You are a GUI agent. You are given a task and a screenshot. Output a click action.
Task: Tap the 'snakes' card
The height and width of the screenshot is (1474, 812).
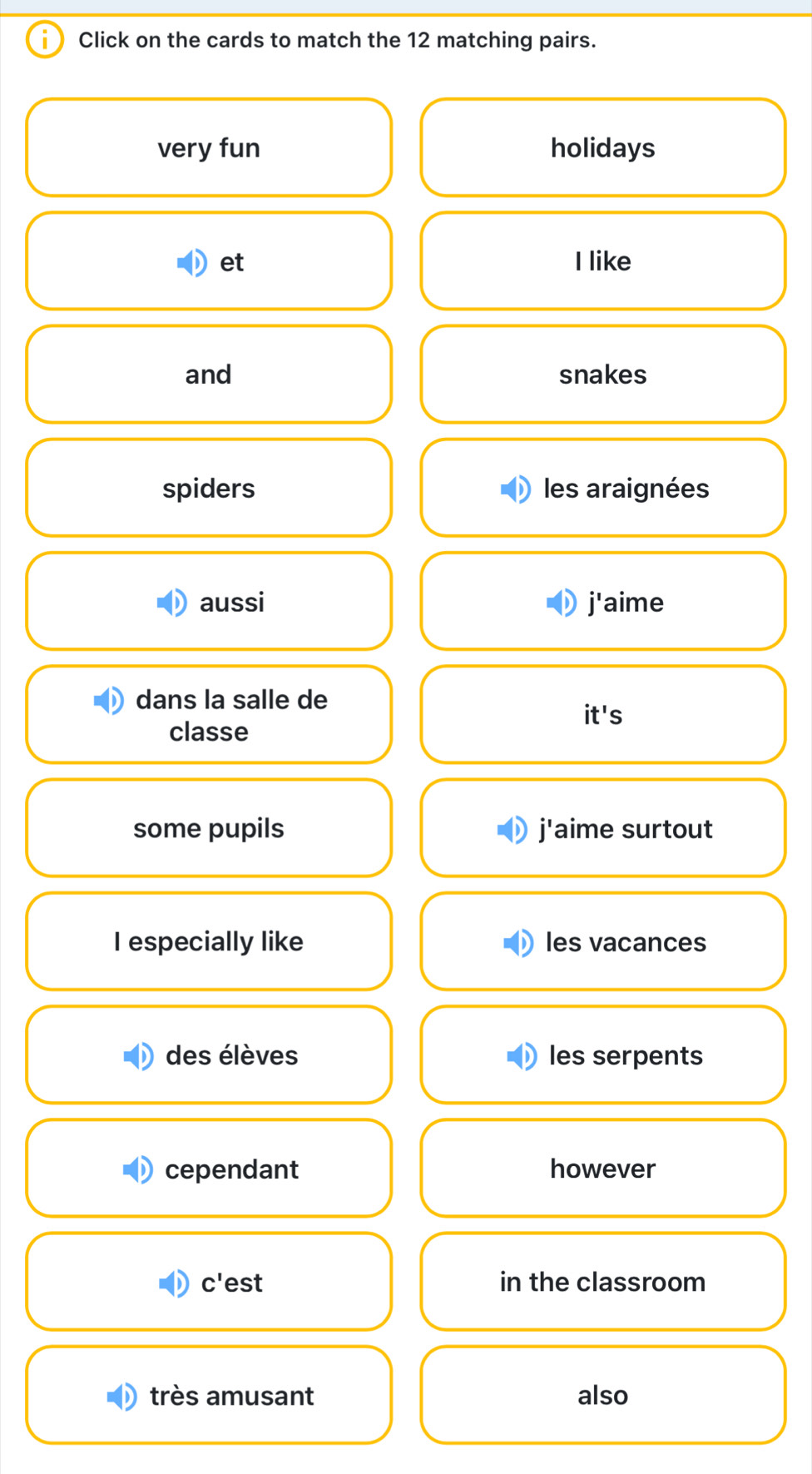[602, 375]
